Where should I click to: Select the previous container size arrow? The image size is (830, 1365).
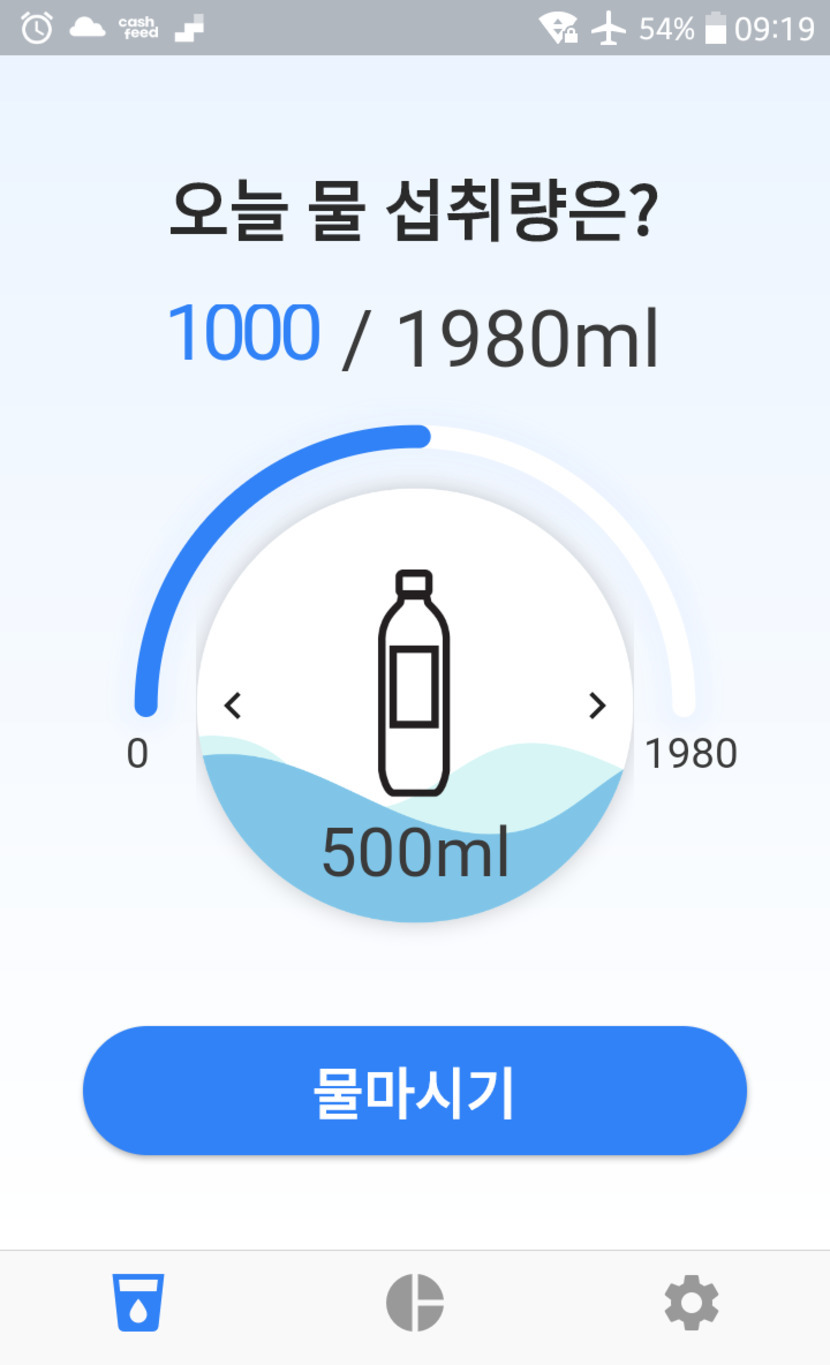point(233,706)
